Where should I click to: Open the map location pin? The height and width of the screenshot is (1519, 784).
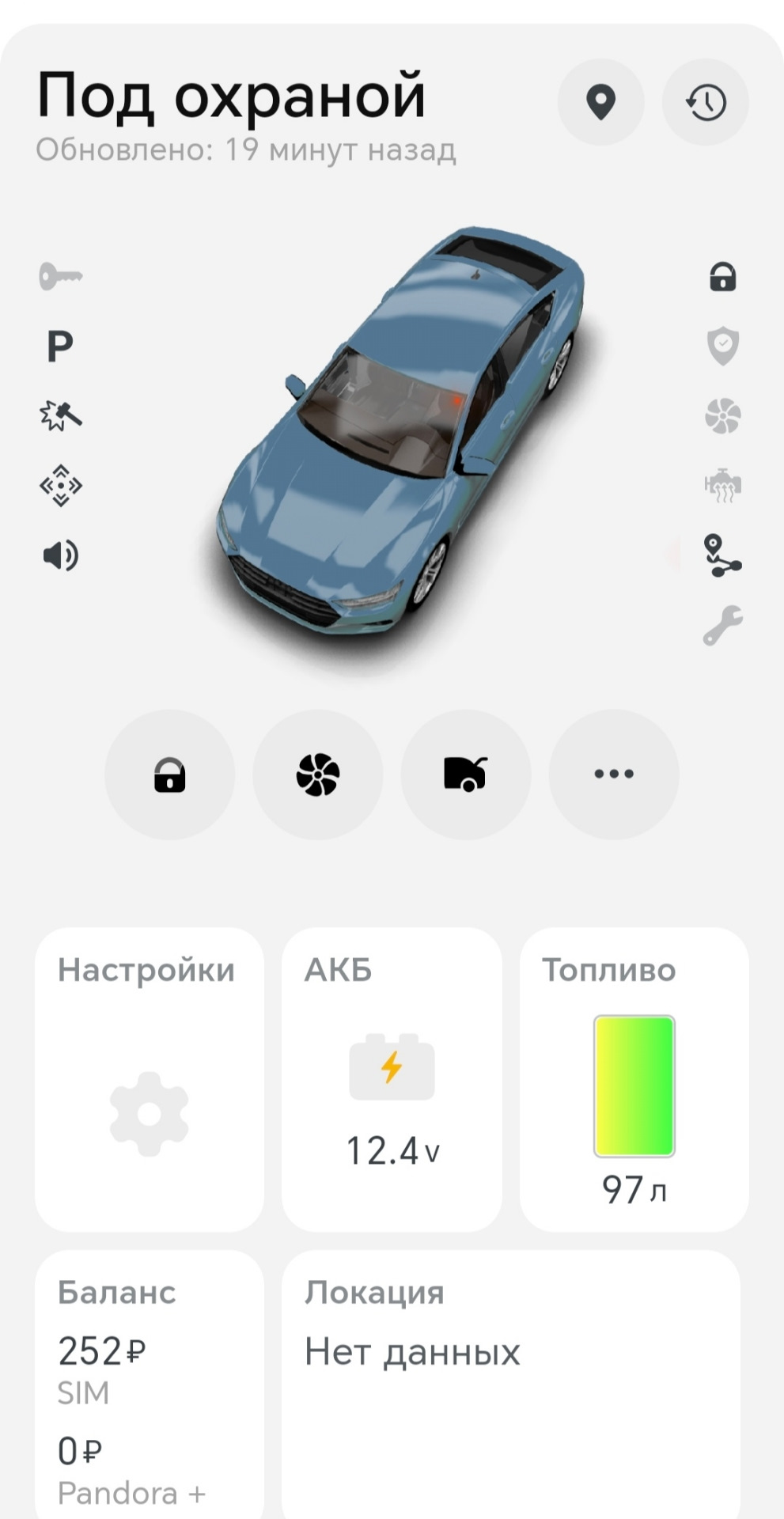(x=600, y=103)
